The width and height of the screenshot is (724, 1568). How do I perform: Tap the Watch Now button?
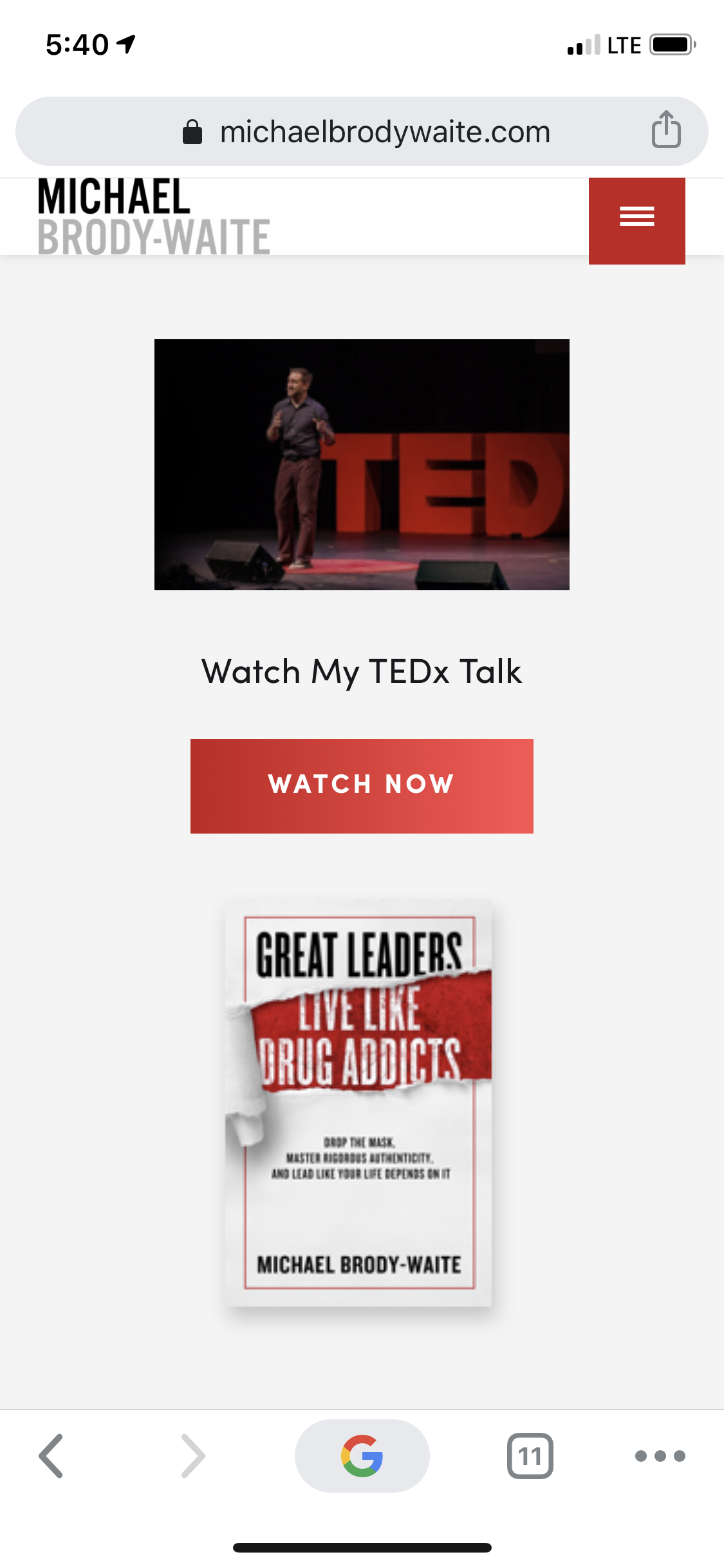click(x=362, y=786)
